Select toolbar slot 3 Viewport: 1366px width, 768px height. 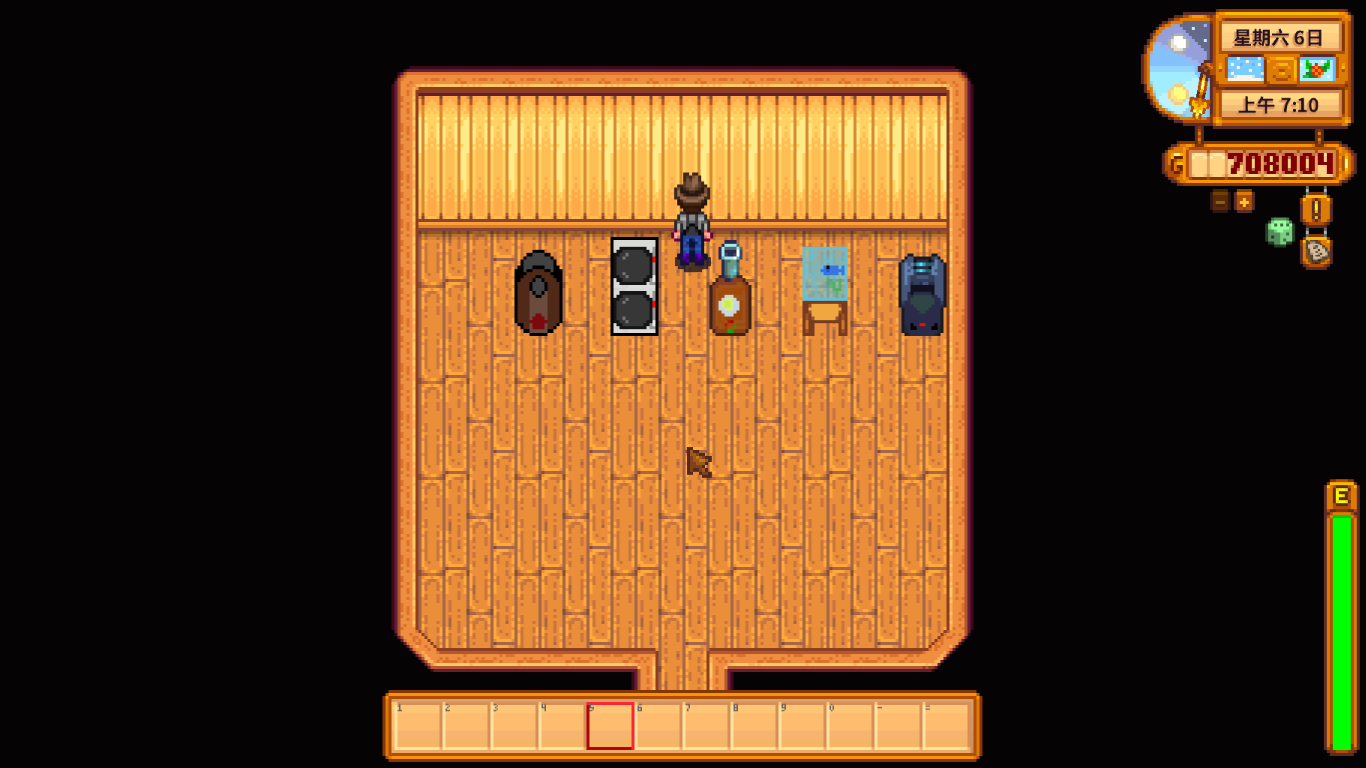click(x=513, y=726)
